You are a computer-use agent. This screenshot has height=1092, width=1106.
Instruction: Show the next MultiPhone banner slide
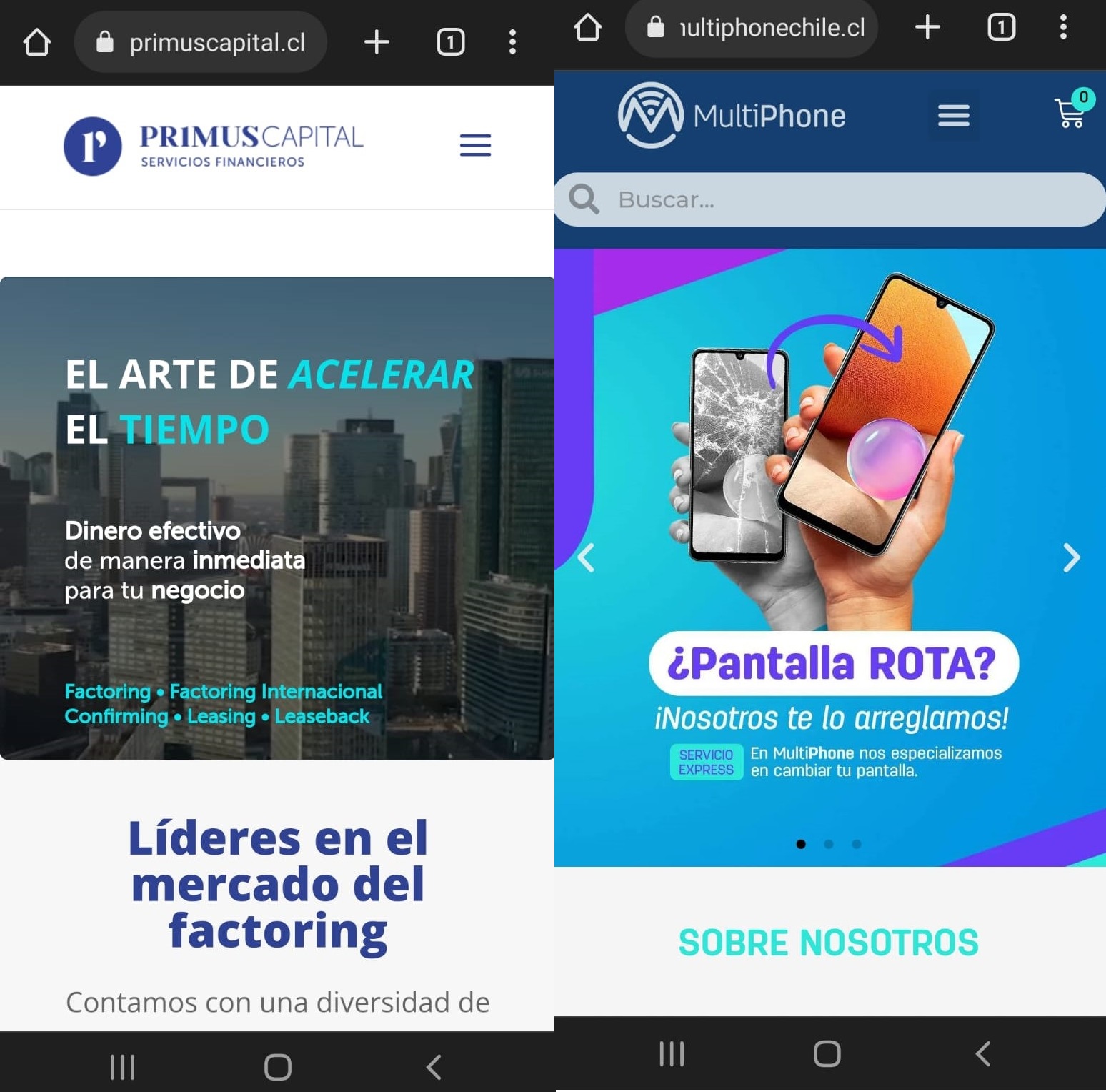pyautogui.click(x=1071, y=557)
